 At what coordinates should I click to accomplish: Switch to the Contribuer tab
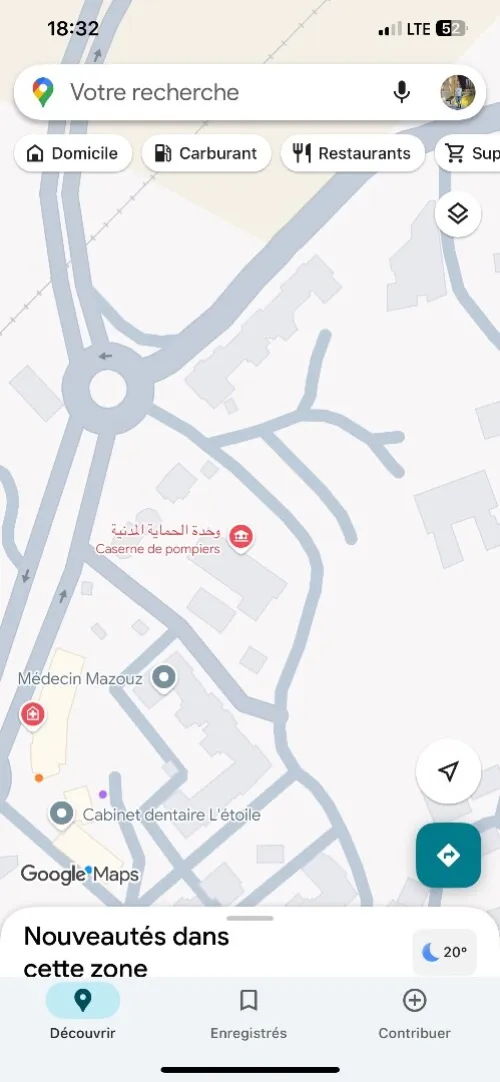[414, 1012]
